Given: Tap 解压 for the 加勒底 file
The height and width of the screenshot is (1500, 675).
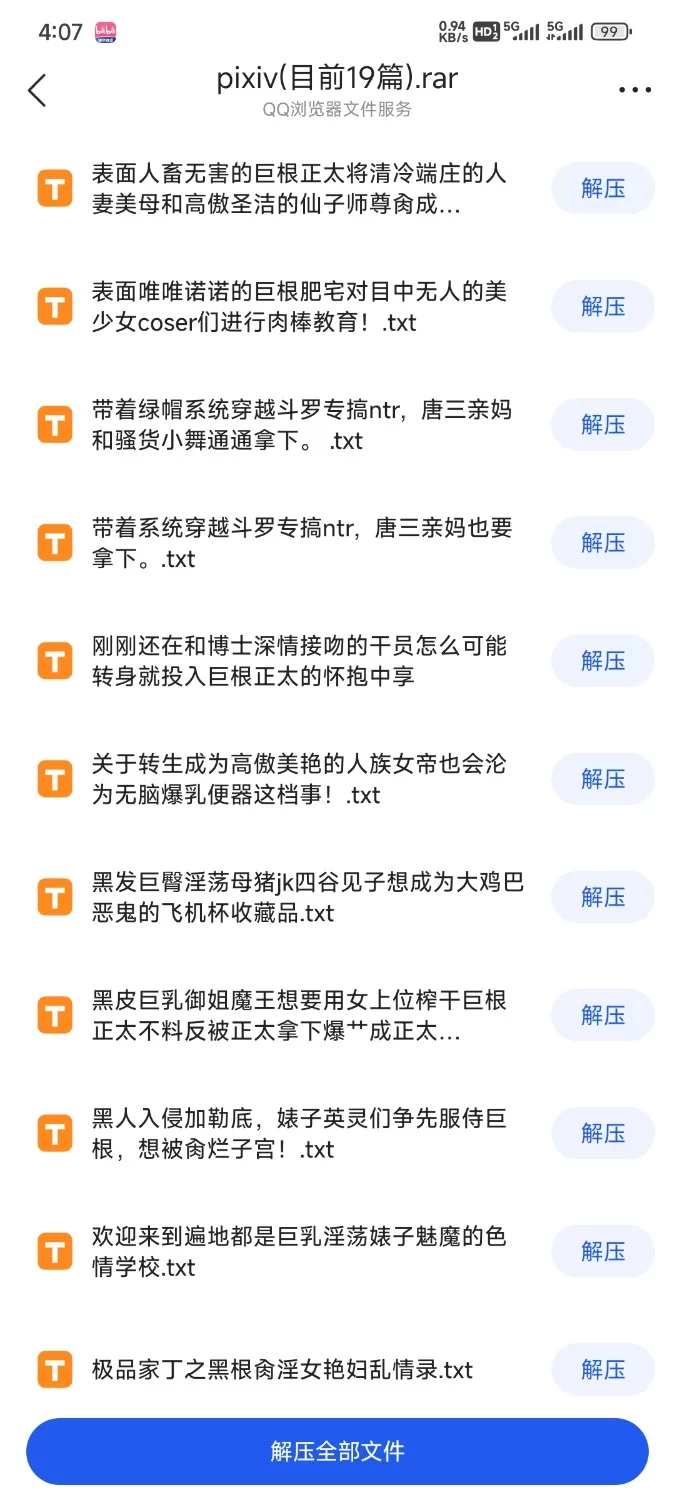Looking at the screenshot, I should coord(602,1133).
